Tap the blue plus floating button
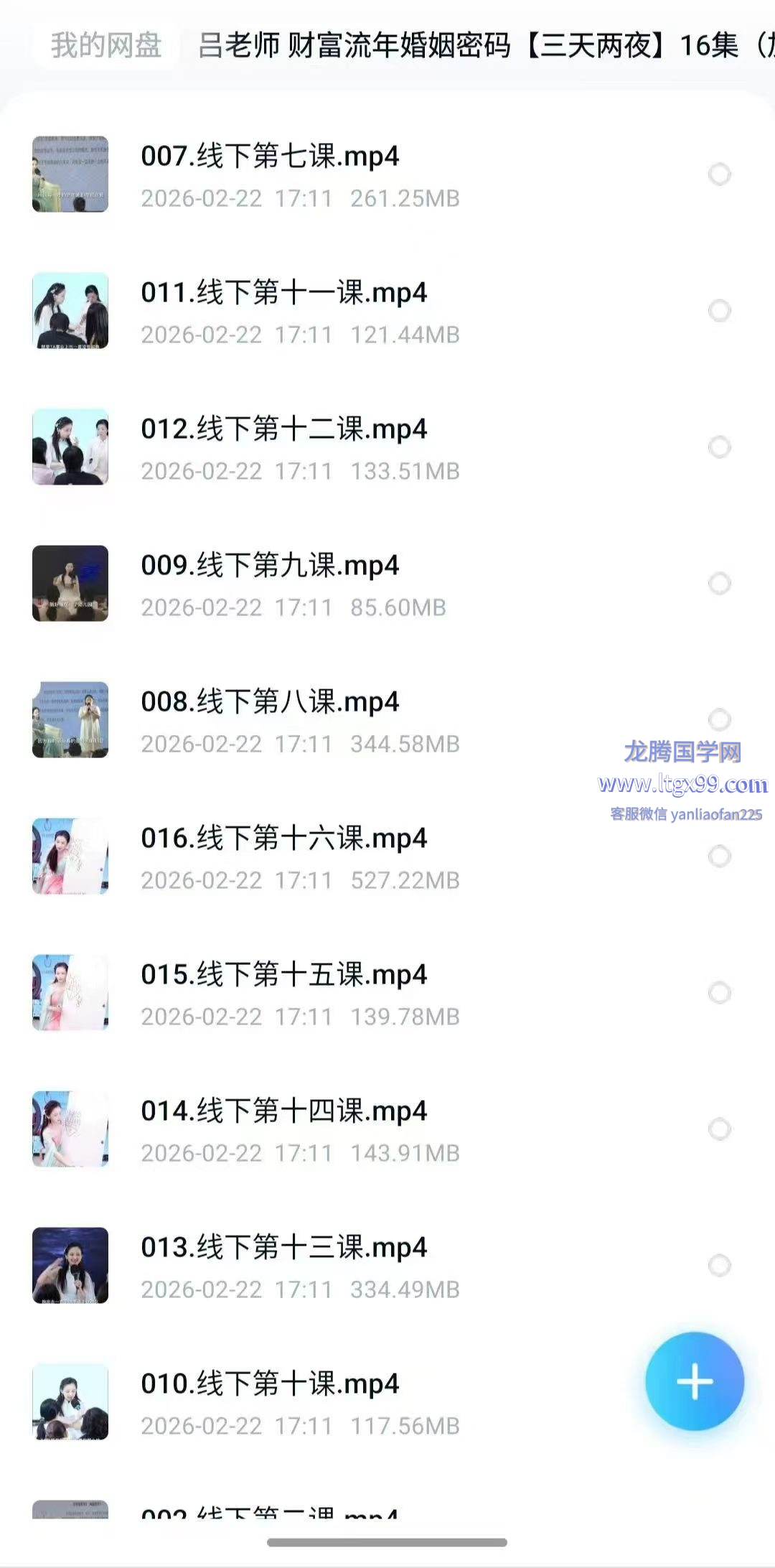Image resolution: width=775 pixels, height=1568 pixels. (x=694, y=1381)
